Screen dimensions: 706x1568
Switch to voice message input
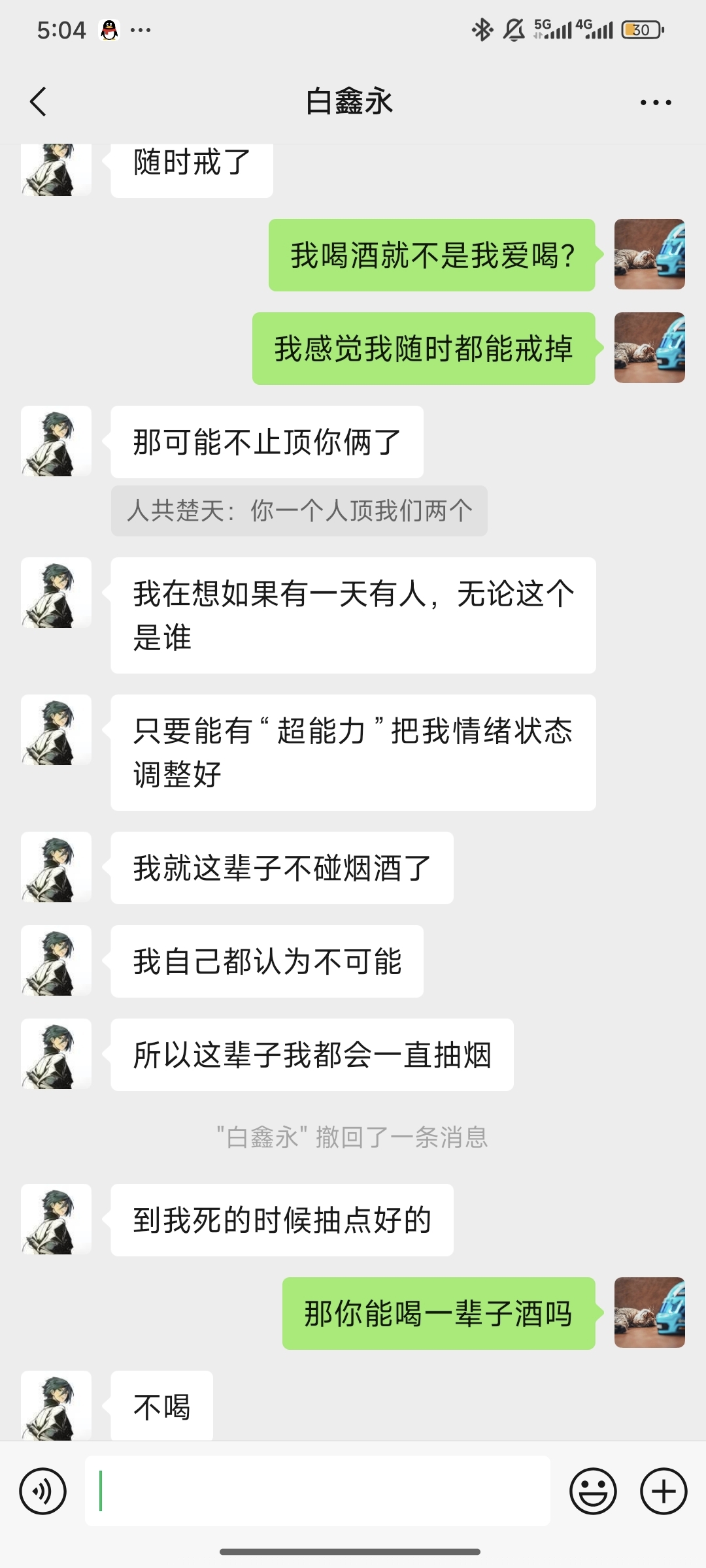point(43,1492)
